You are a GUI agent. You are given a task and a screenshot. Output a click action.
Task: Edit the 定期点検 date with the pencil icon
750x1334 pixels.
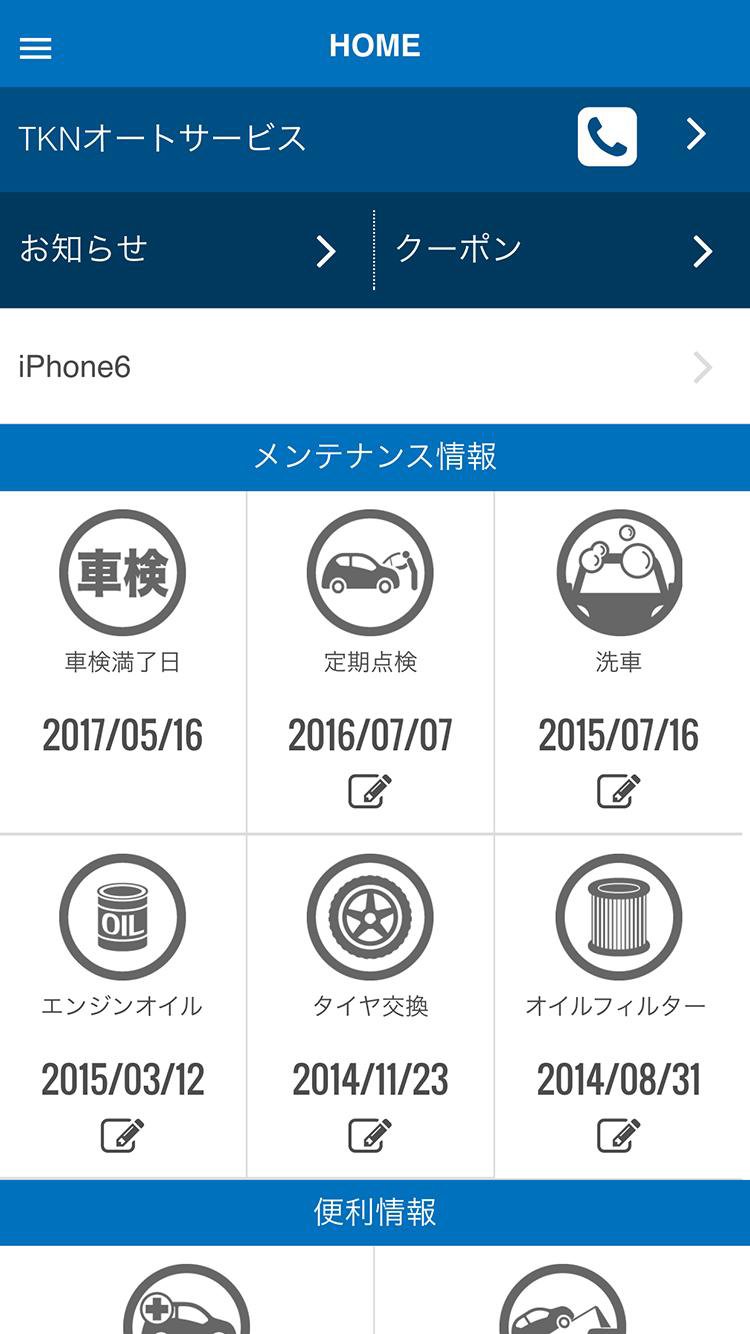pyautogui.click(x=370, y=790)
